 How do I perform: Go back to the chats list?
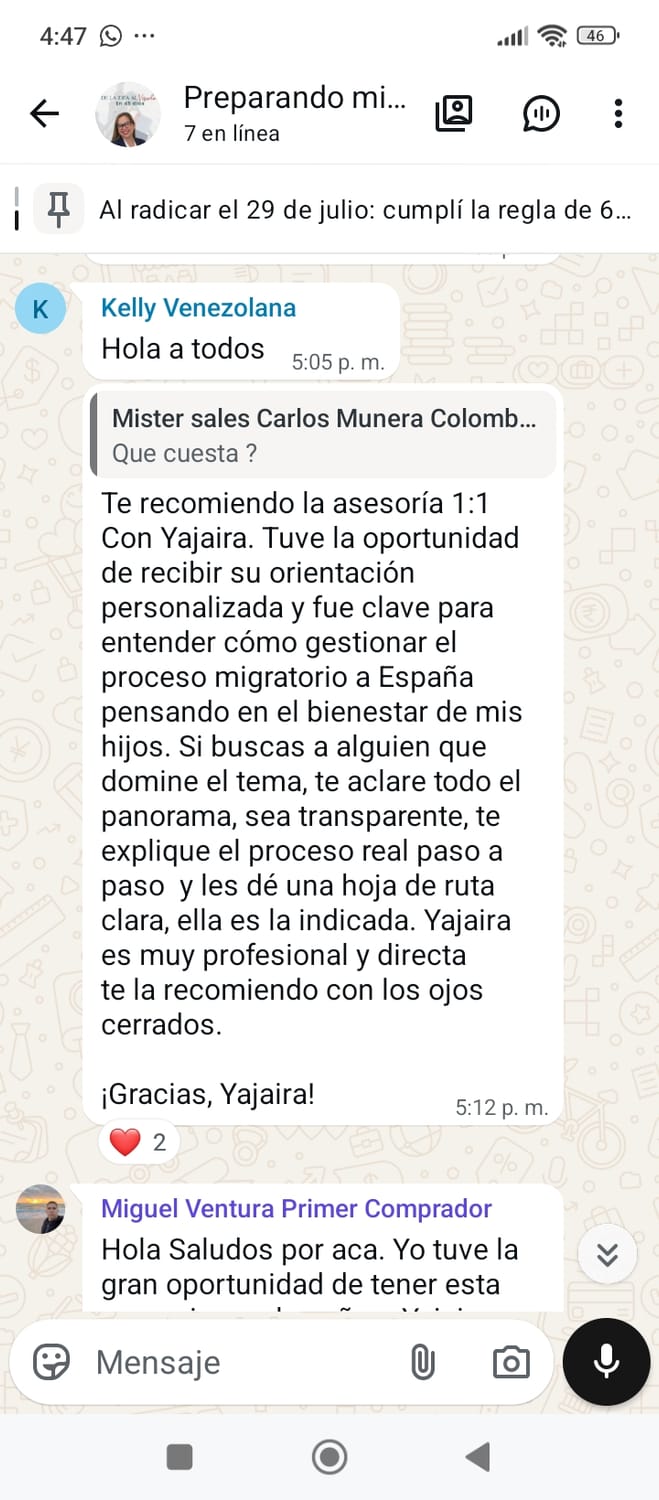(x=44, y=114)
